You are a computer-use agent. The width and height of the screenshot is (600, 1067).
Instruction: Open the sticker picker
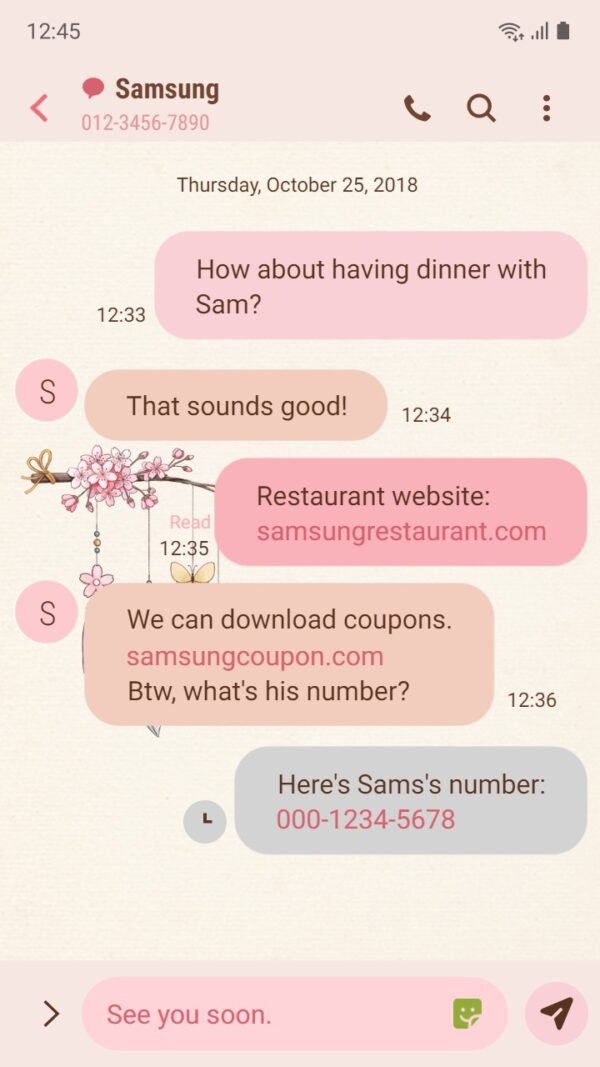(x=467, y=1014)
